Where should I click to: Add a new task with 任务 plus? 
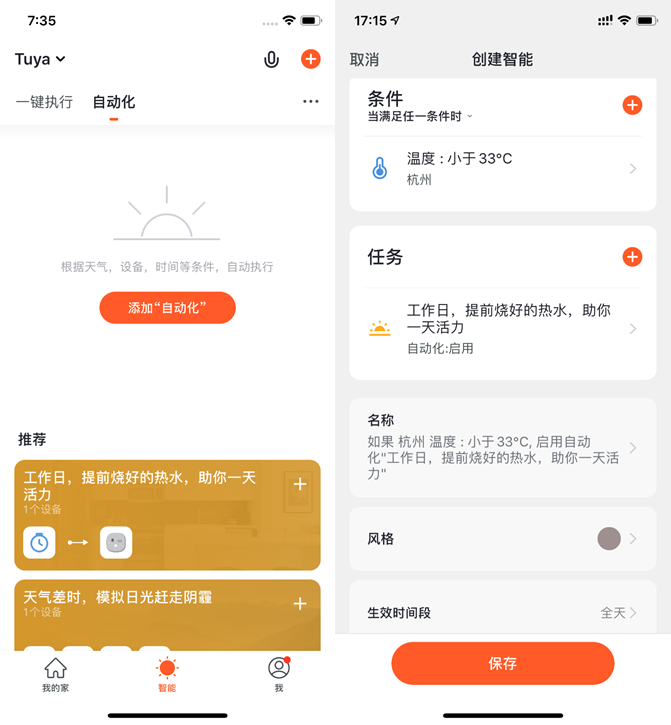(x=632, y=257)
